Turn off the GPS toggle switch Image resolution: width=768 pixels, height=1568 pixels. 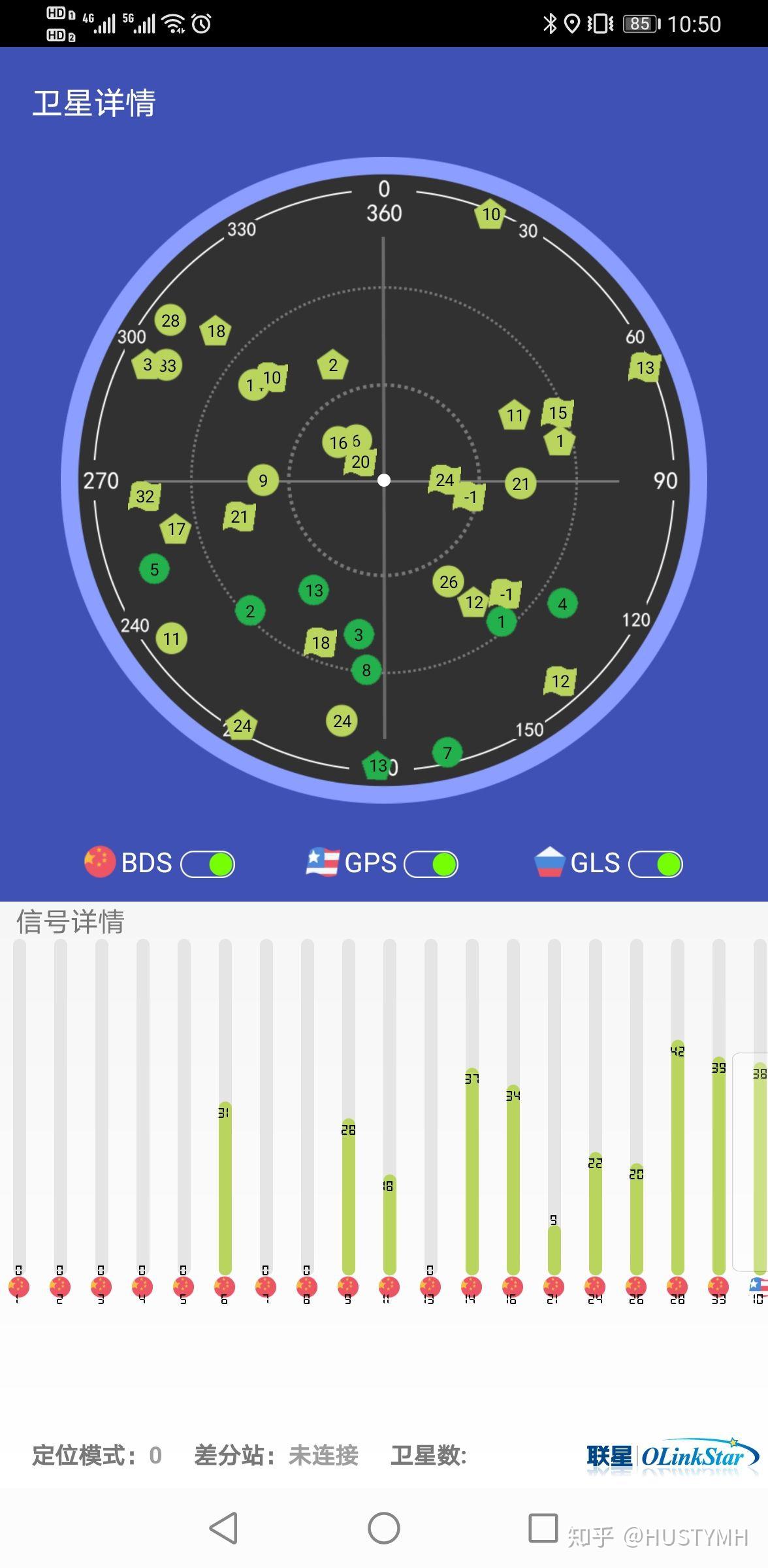(430, 863)
